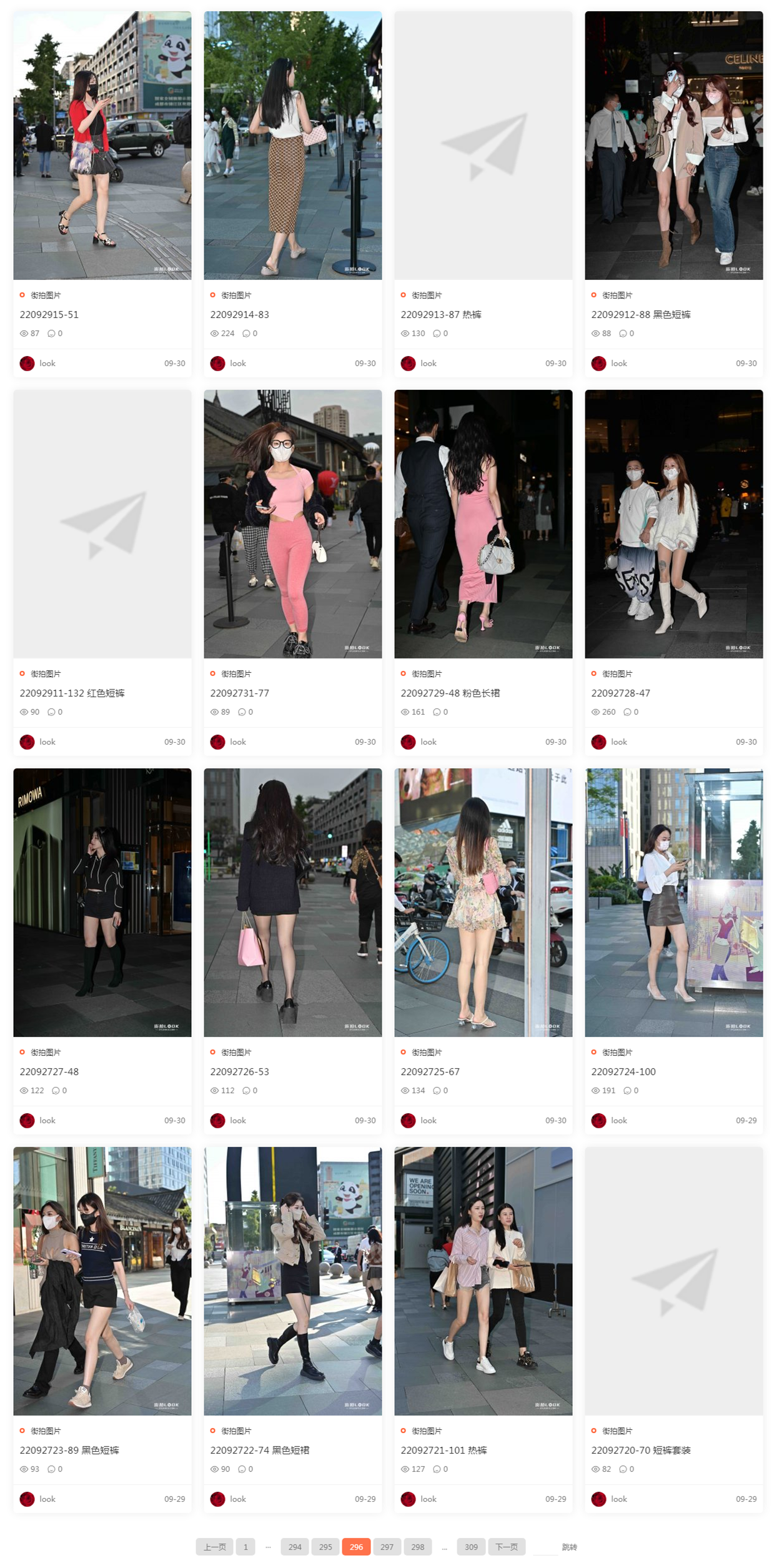Go to previous page with 上一页
This screenshot has width=784, height=1568.
point(214,1547)
